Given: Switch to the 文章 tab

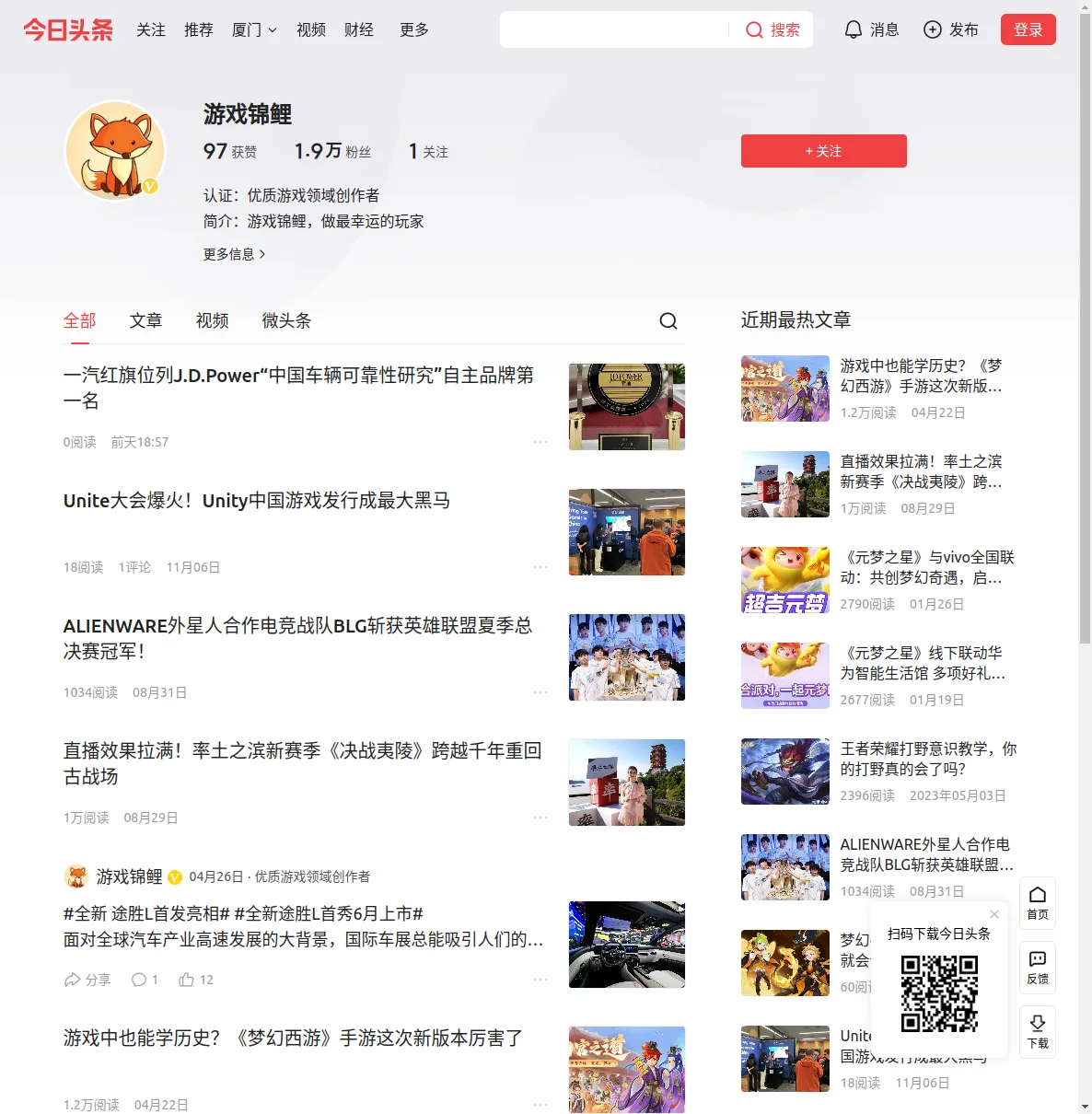Looking at the screenshot, I should tap(145, 320).
